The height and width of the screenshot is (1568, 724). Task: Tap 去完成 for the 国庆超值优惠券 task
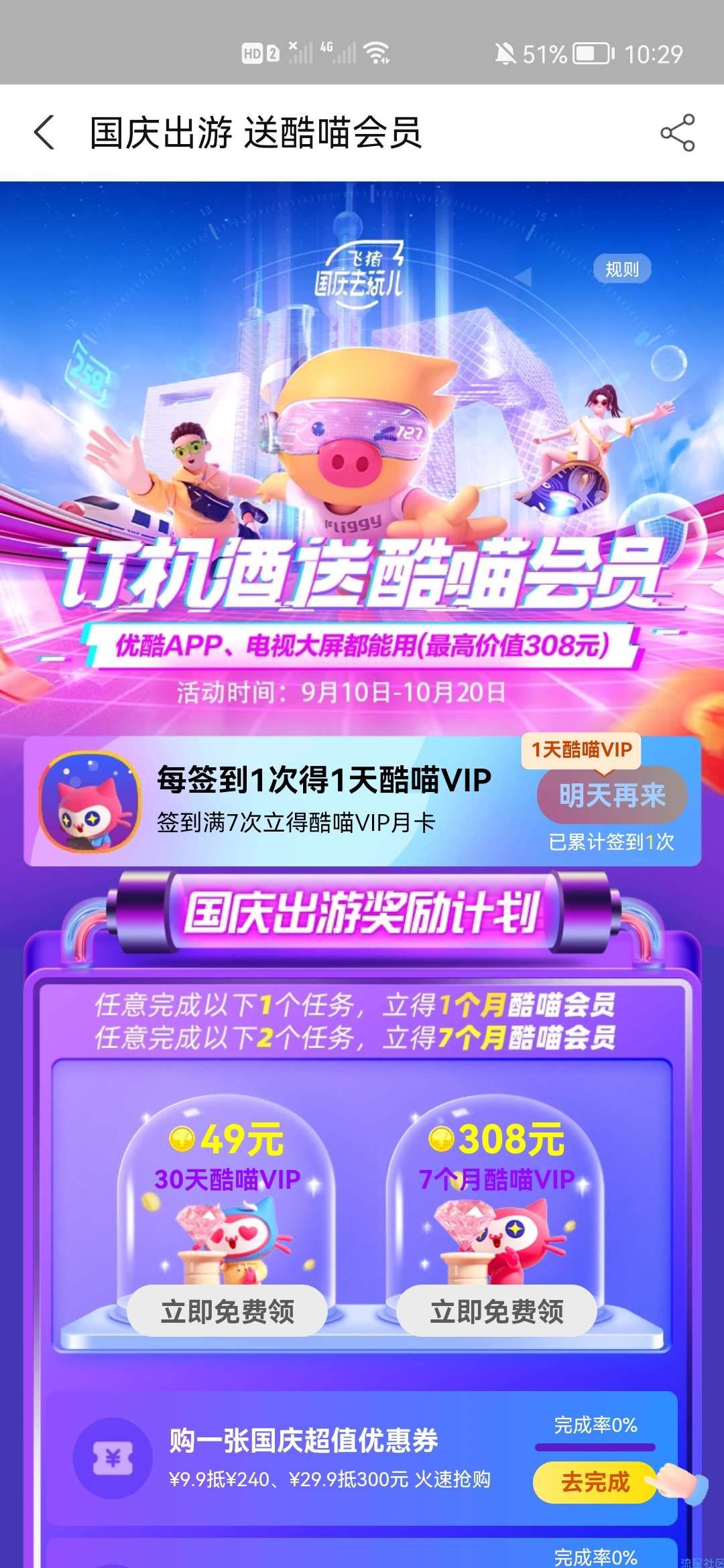595,1482
